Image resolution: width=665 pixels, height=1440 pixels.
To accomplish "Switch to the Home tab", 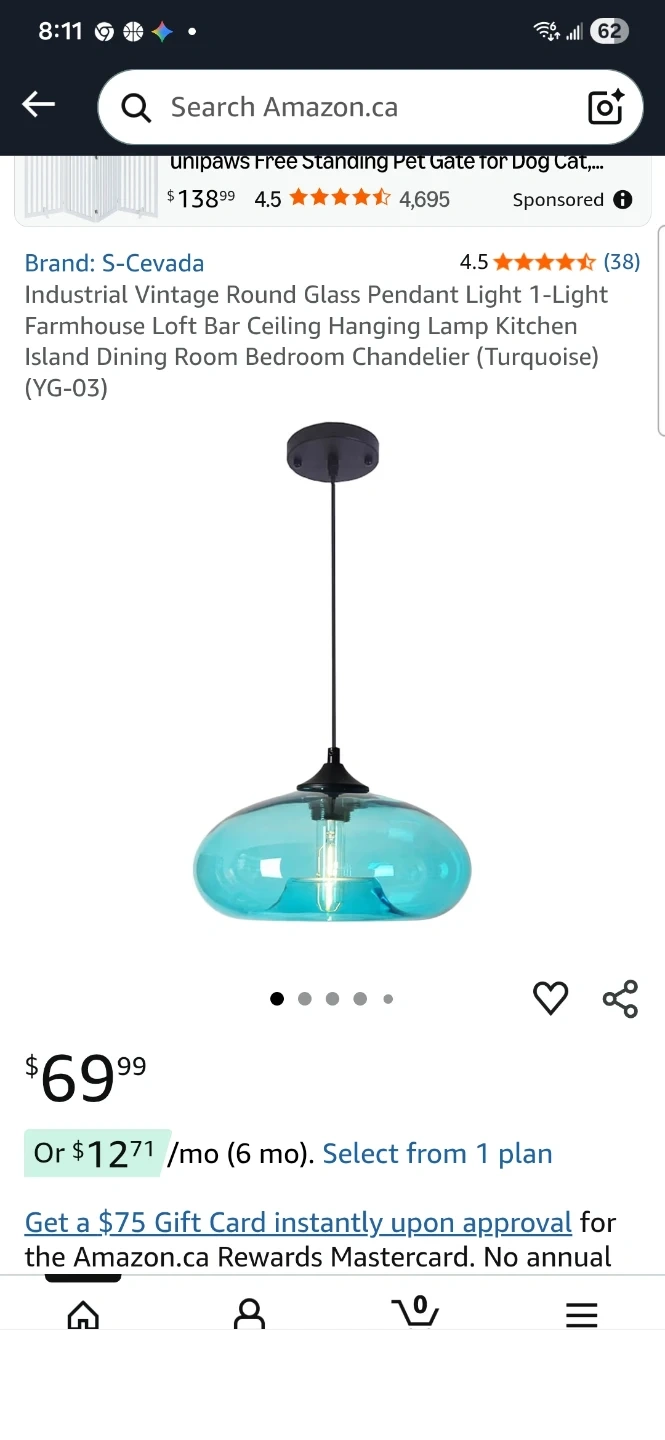I will 83,1314.
